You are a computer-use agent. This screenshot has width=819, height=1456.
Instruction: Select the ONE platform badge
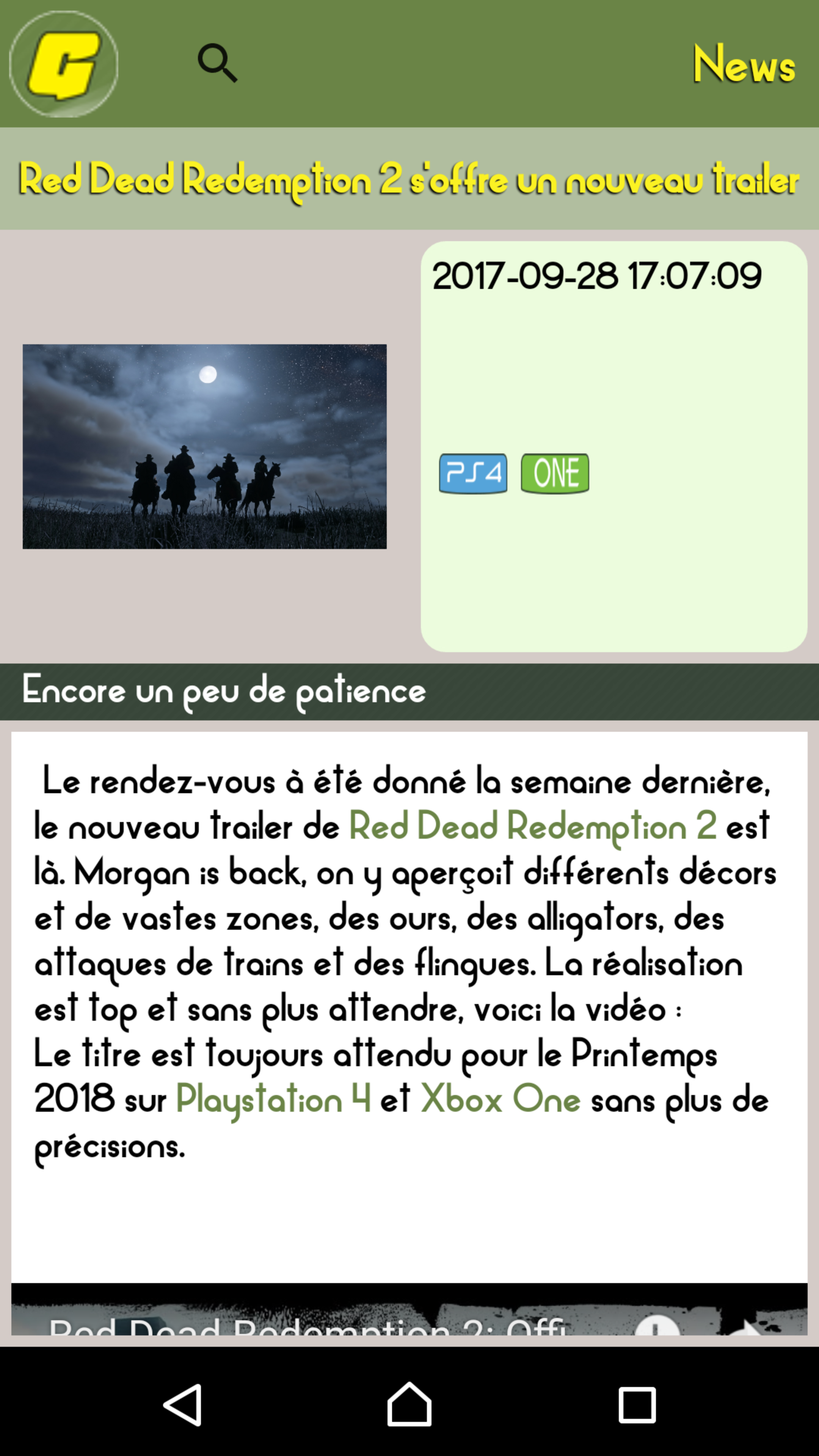tap(554, 473)
